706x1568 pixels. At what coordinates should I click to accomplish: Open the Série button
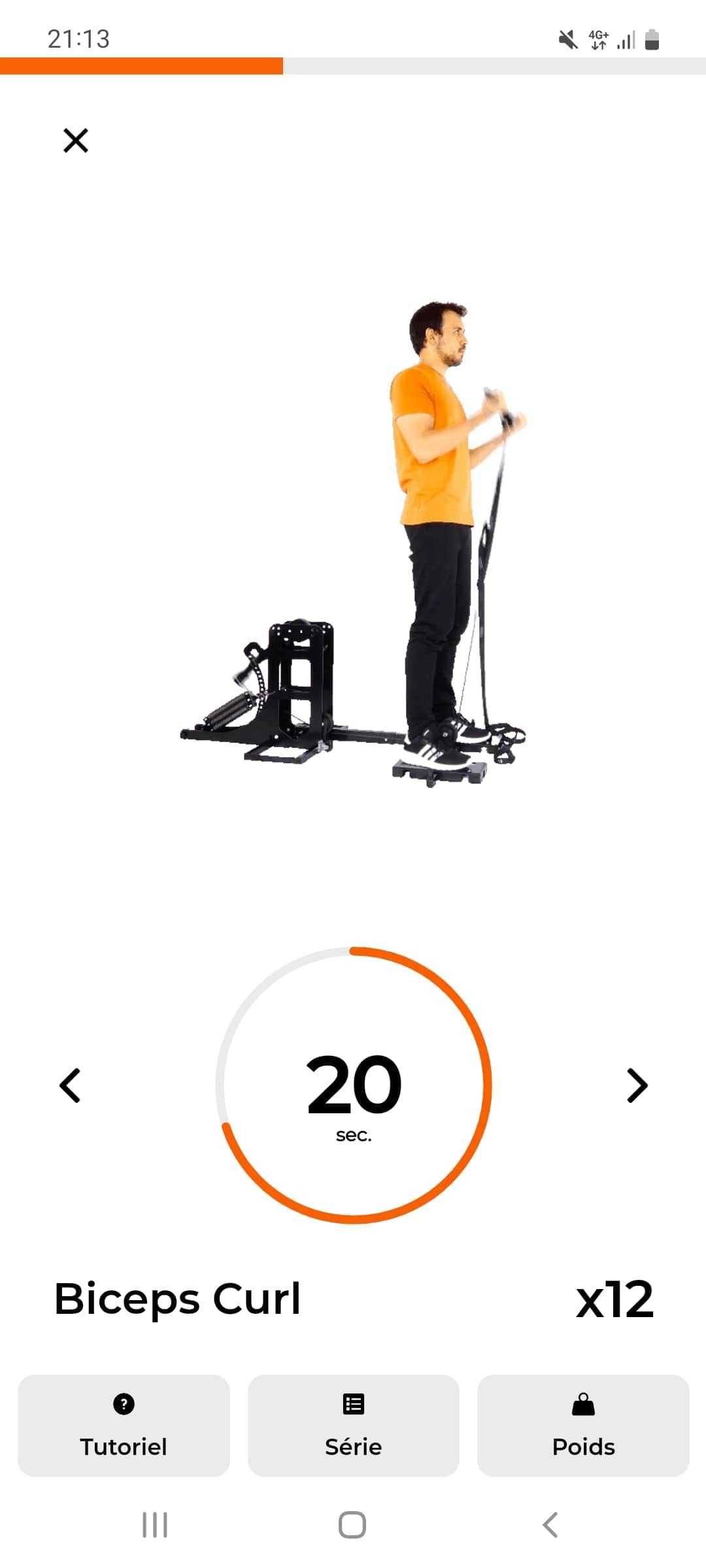pyautogui.click(x=353, y=1425)
